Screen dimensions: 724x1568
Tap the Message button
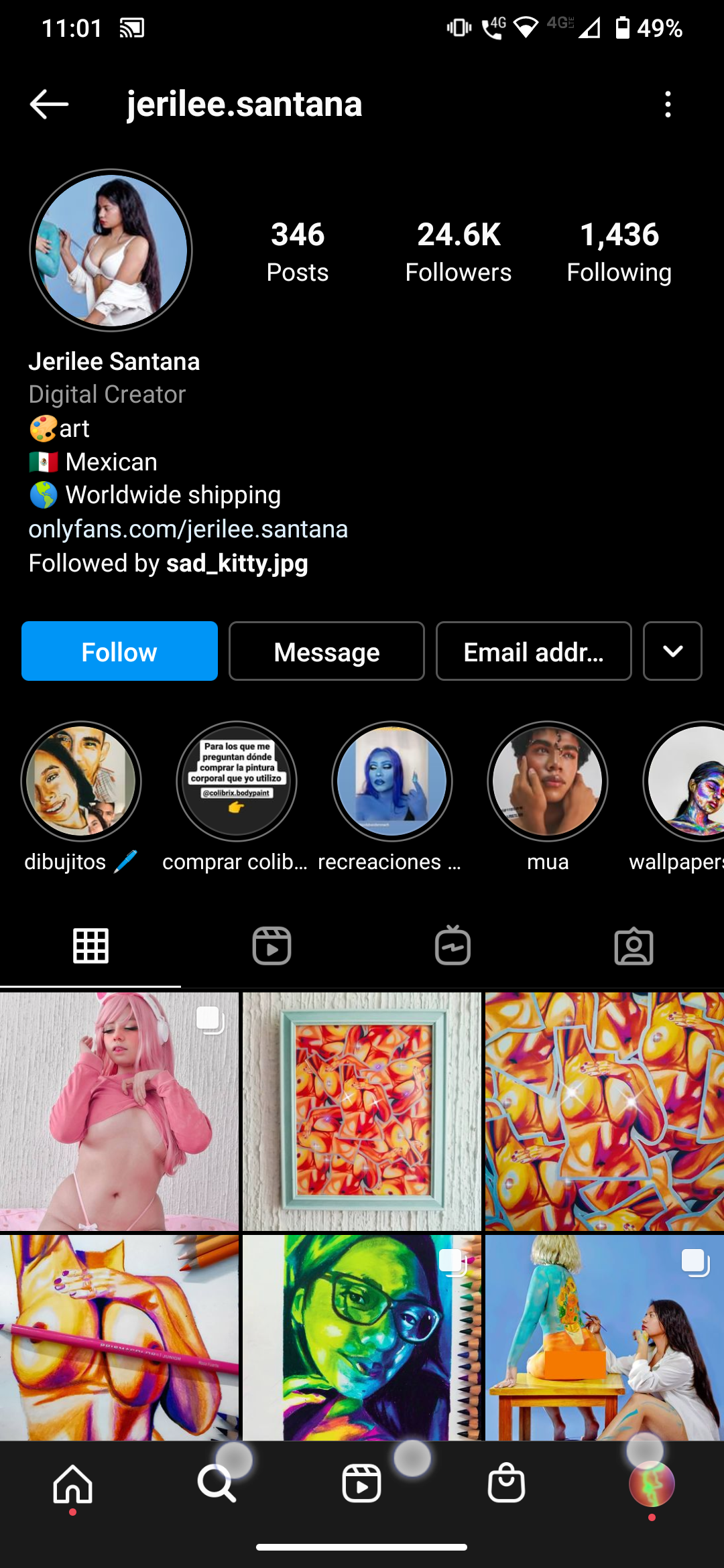[x=326, y=651]
